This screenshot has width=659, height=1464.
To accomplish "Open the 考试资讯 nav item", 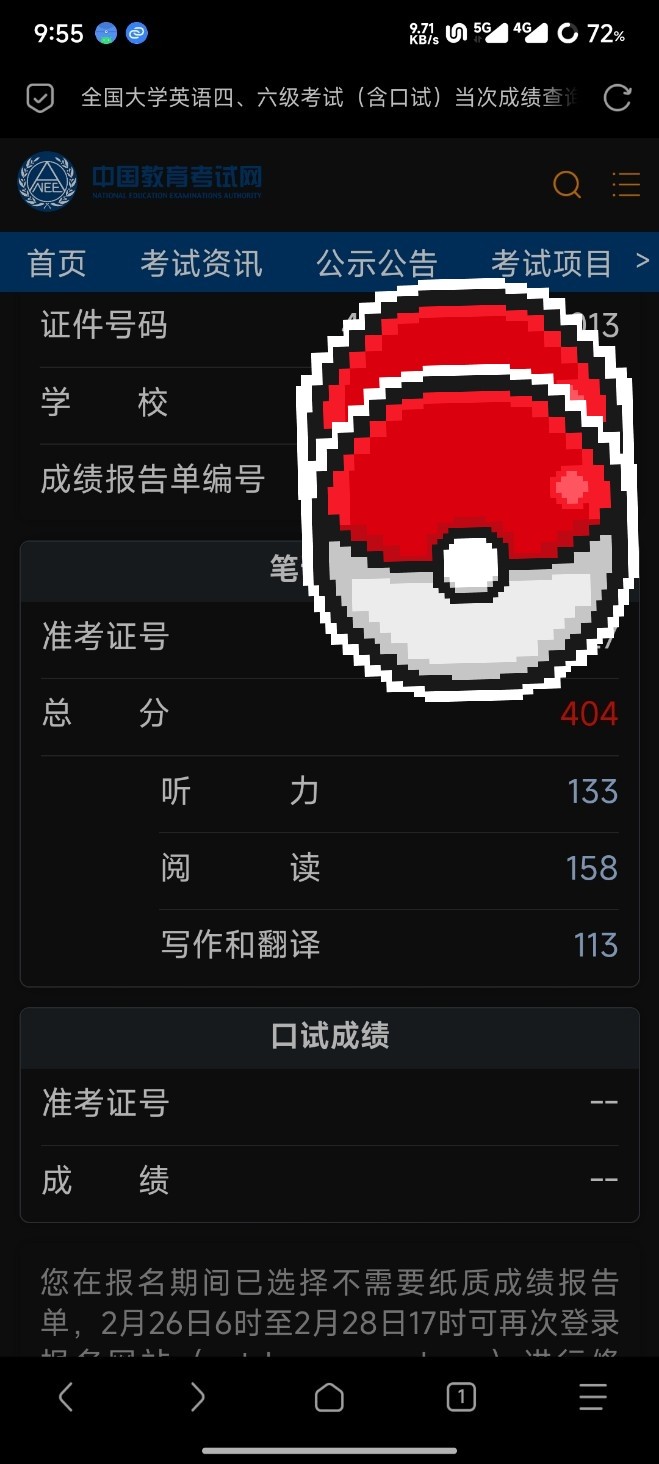I will [201, 263].
